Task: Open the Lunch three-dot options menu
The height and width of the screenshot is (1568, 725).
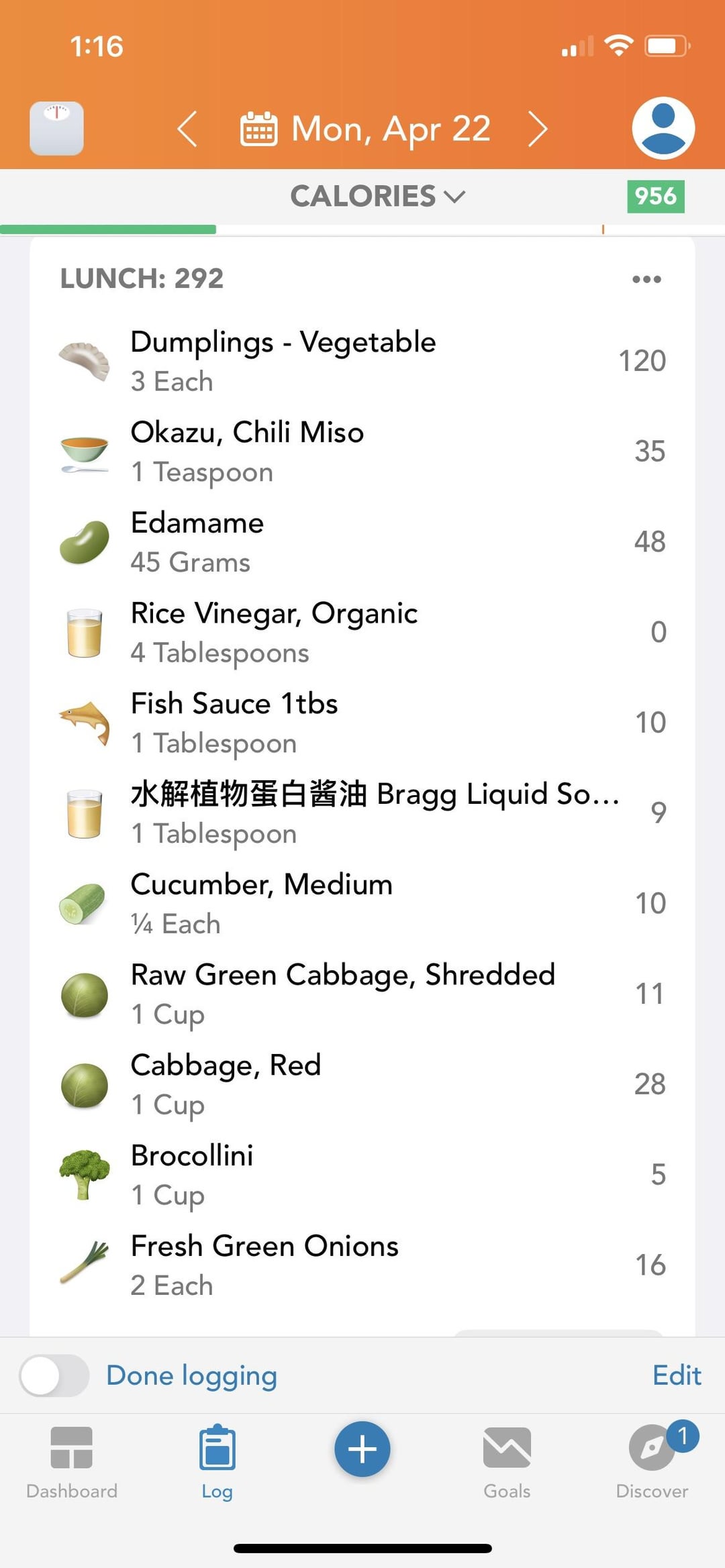Action: pyautogui.click(x=646, y=279)
